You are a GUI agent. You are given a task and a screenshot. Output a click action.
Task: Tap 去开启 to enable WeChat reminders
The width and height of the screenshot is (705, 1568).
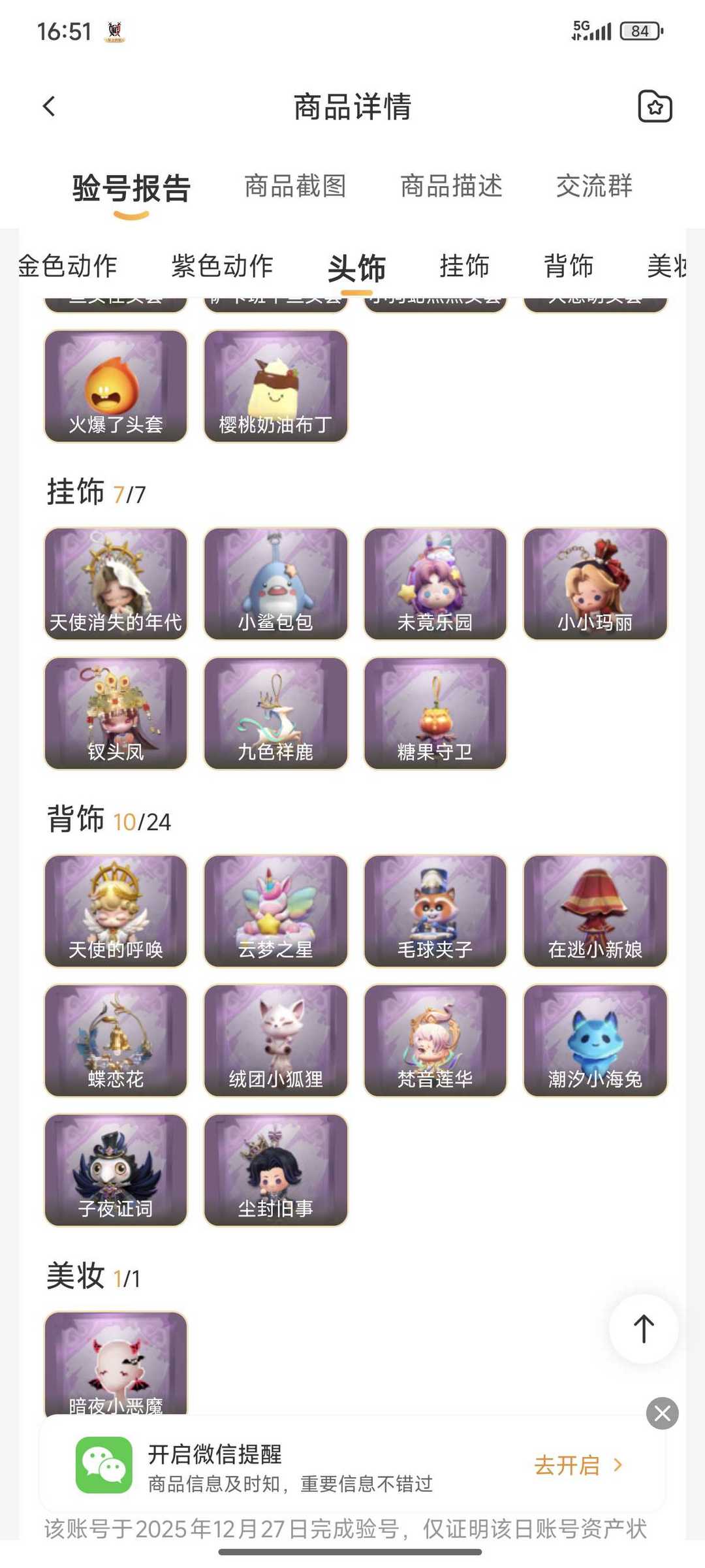pyautogui.click(x=578, y=1466)
